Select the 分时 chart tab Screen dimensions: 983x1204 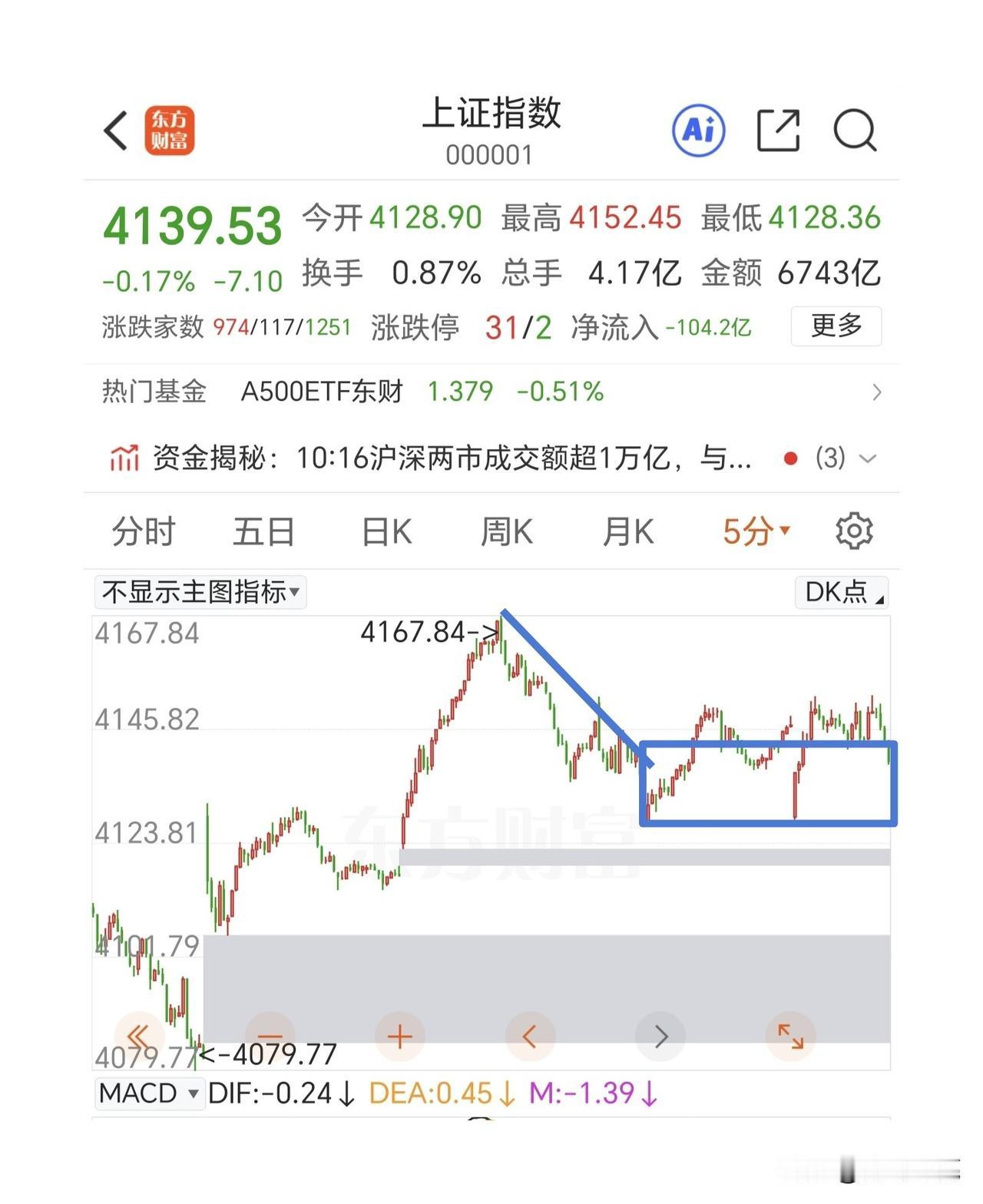(x=144, y=530)
